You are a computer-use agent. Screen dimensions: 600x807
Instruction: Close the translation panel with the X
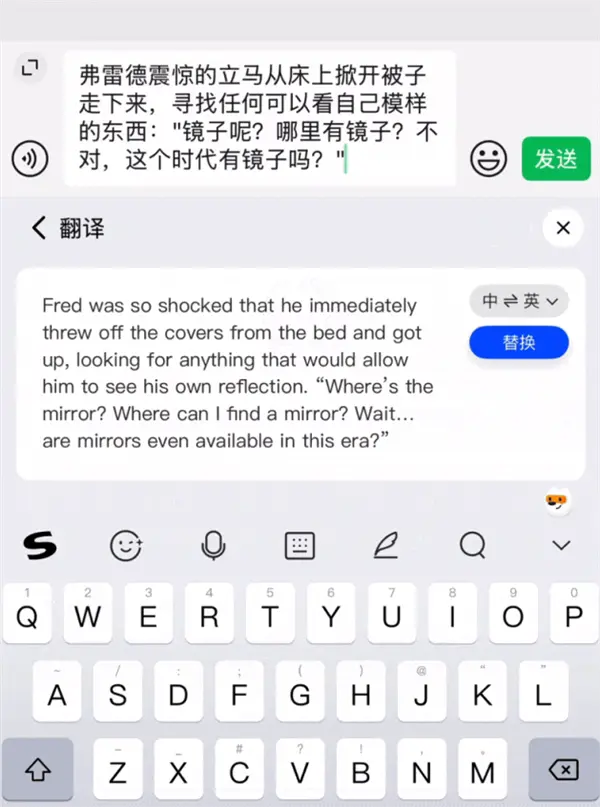click(x=563, y=228)
